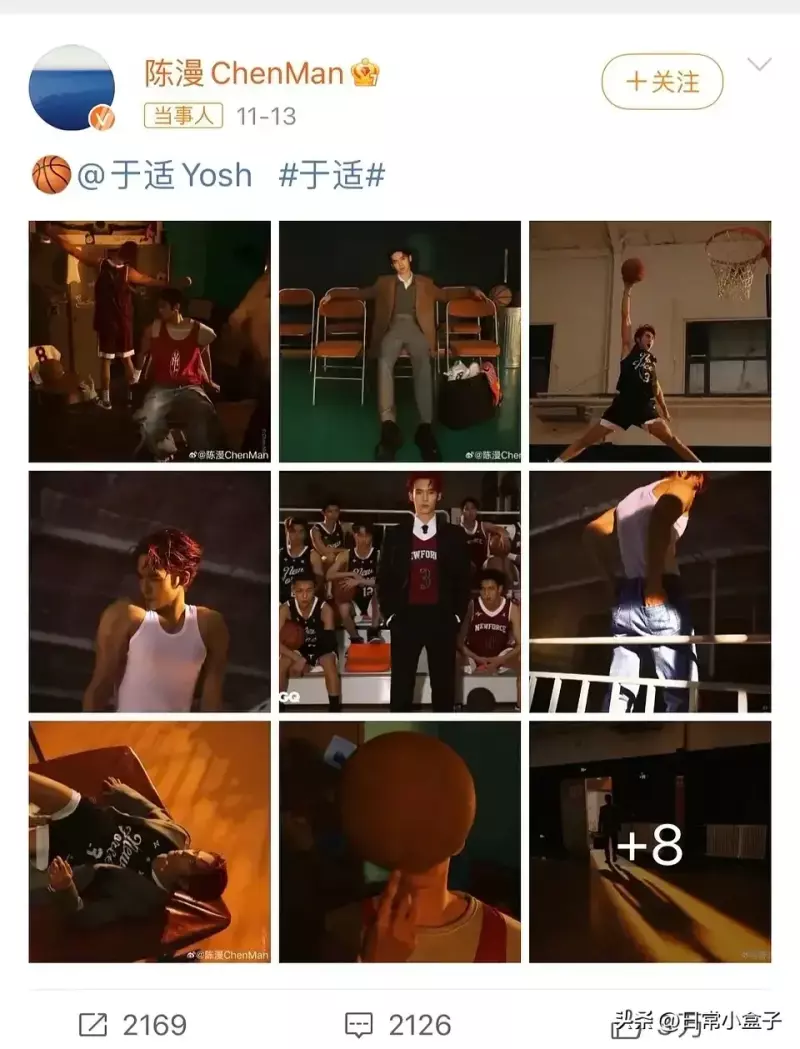View the photo of players in red jerseys
Screen dimensions: 800x1049
tap(149, 341)
